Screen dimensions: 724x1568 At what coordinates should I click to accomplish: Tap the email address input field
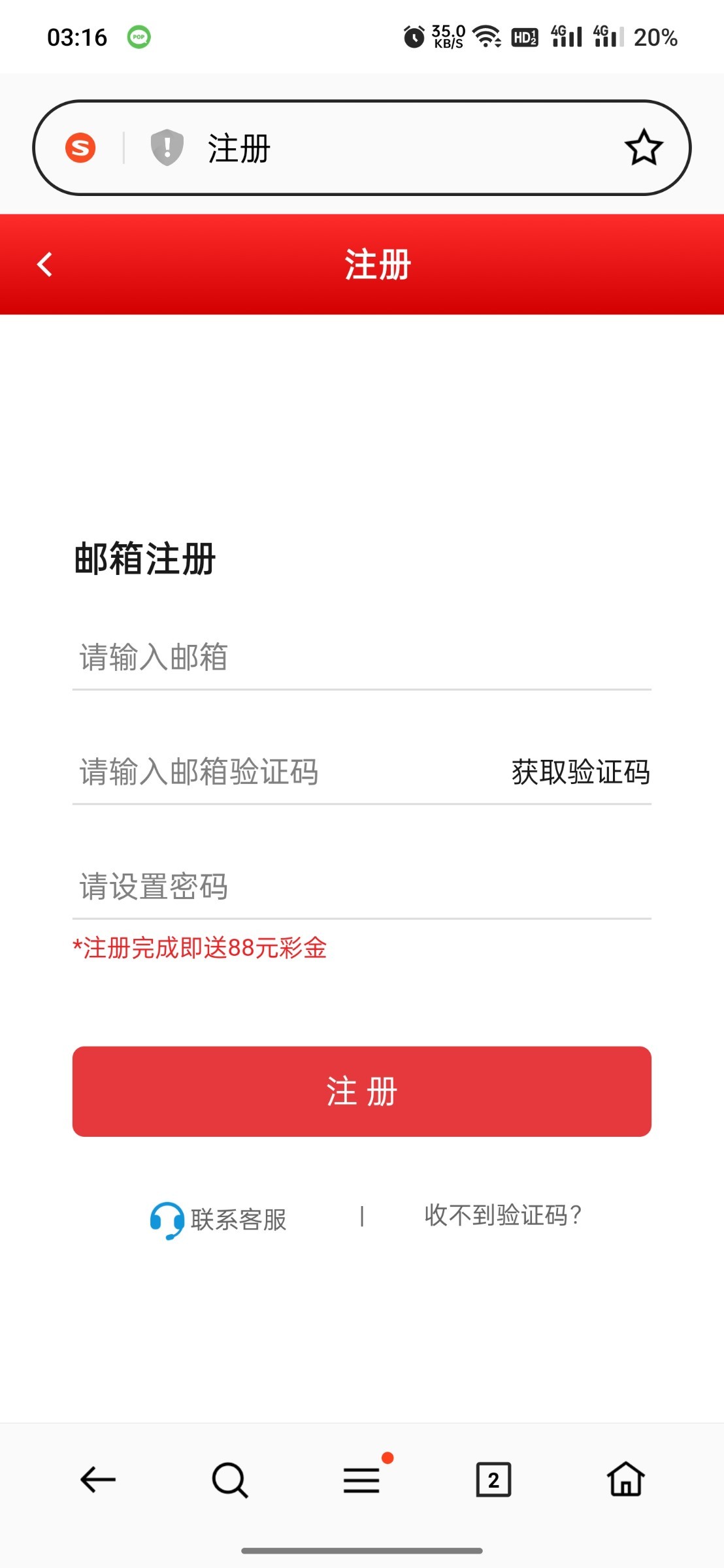(x=361, y=657)
